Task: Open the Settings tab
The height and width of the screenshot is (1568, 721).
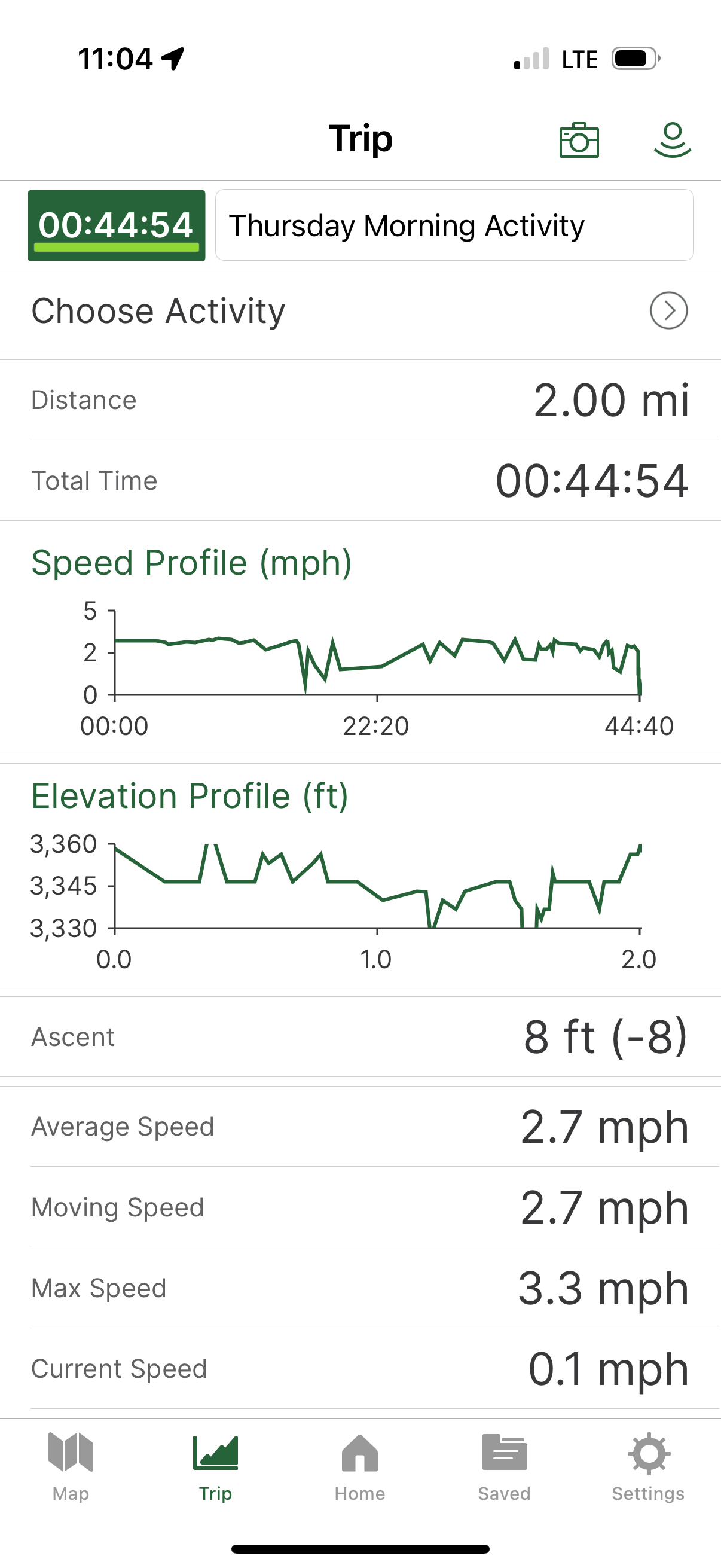Action: click(648, 1467)
